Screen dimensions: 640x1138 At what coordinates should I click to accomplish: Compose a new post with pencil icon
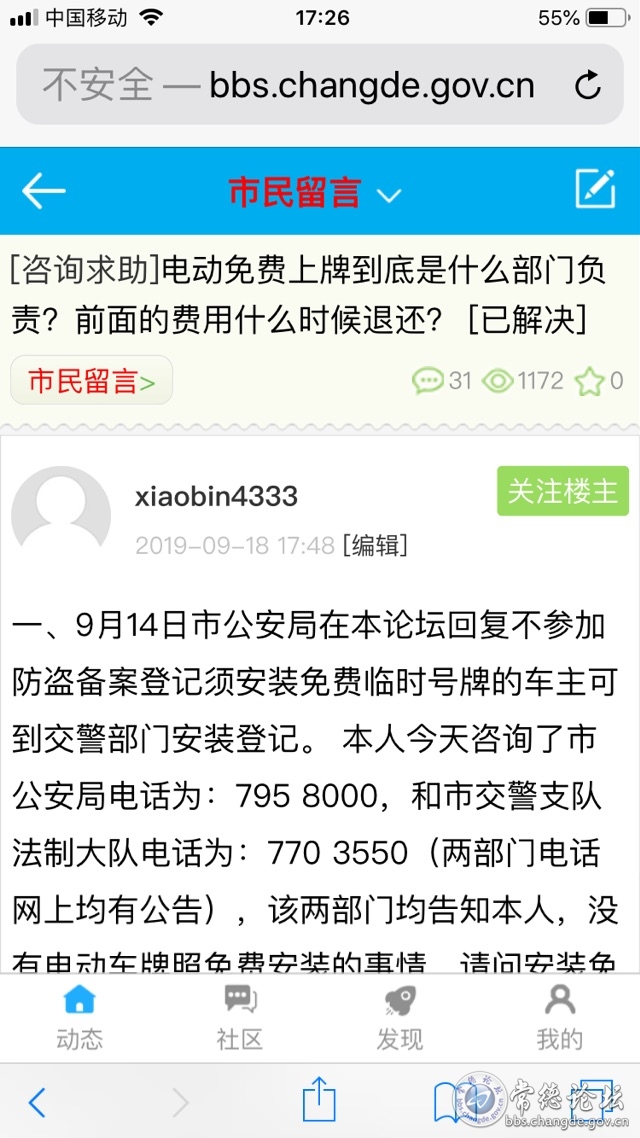[x=595, y=189]
